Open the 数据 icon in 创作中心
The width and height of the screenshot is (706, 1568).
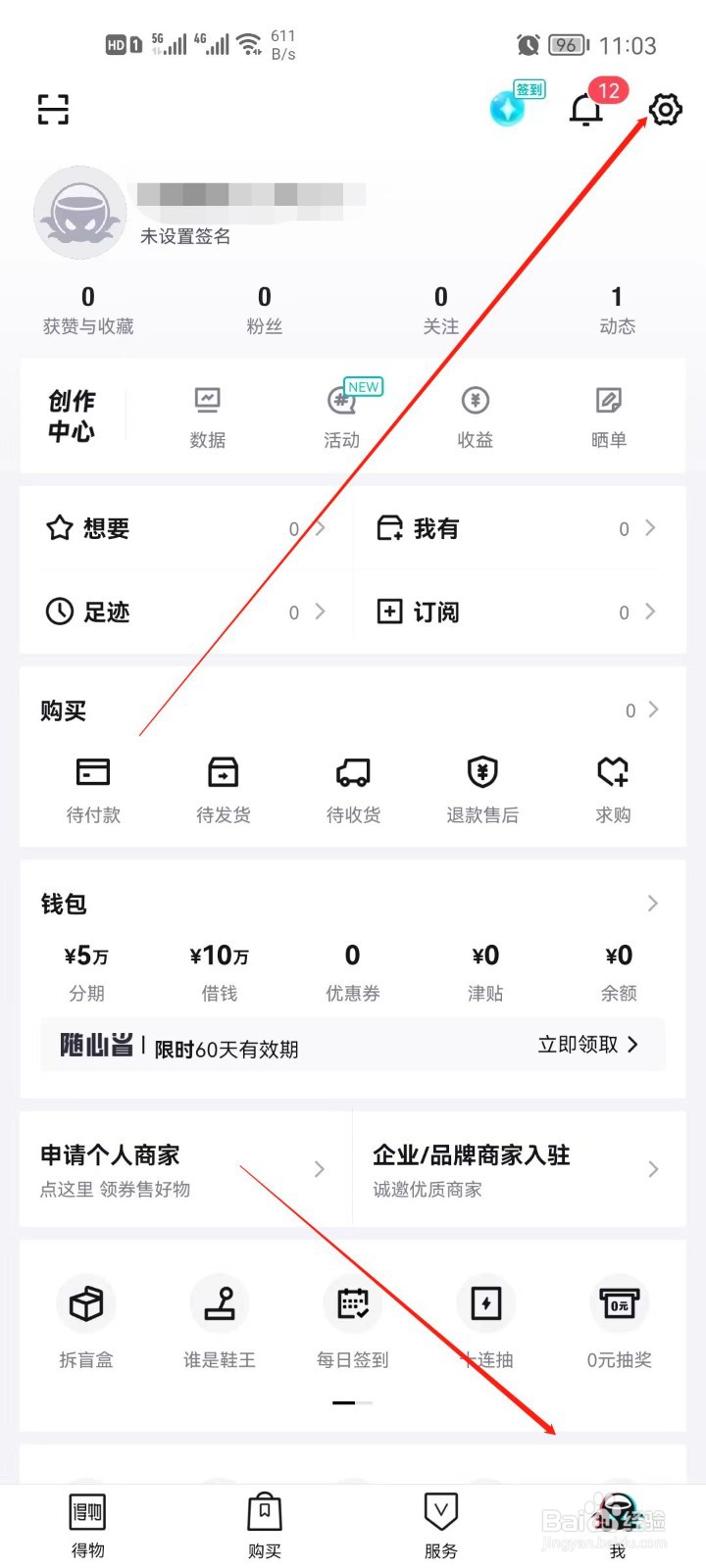(208, 412)
